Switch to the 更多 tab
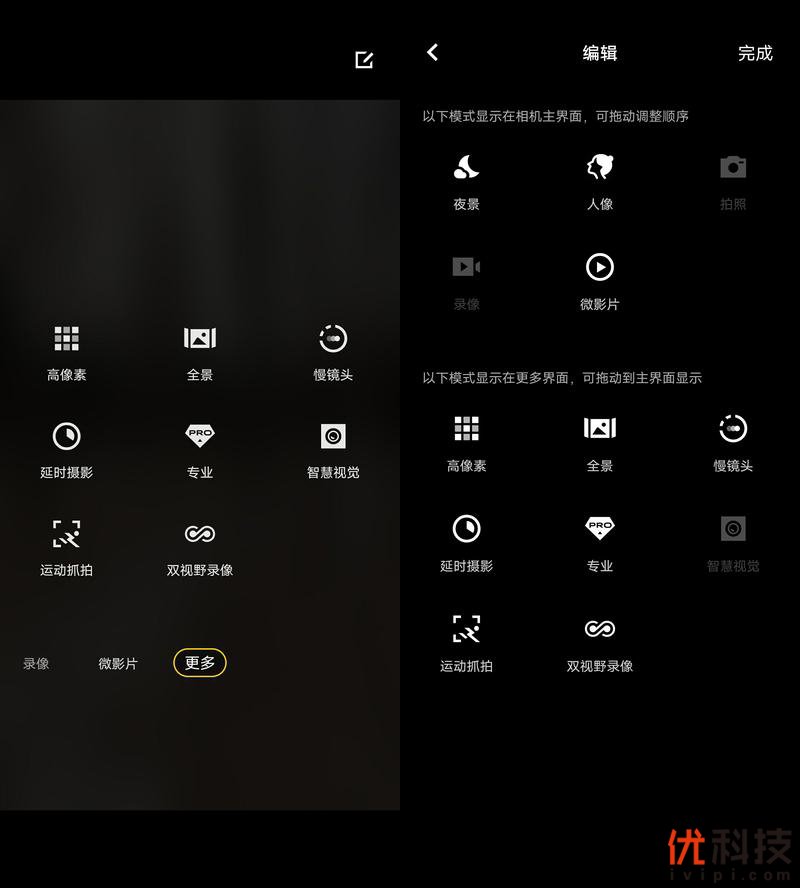The height and width of the screenshot is (888, 800). tap(200, 663)
